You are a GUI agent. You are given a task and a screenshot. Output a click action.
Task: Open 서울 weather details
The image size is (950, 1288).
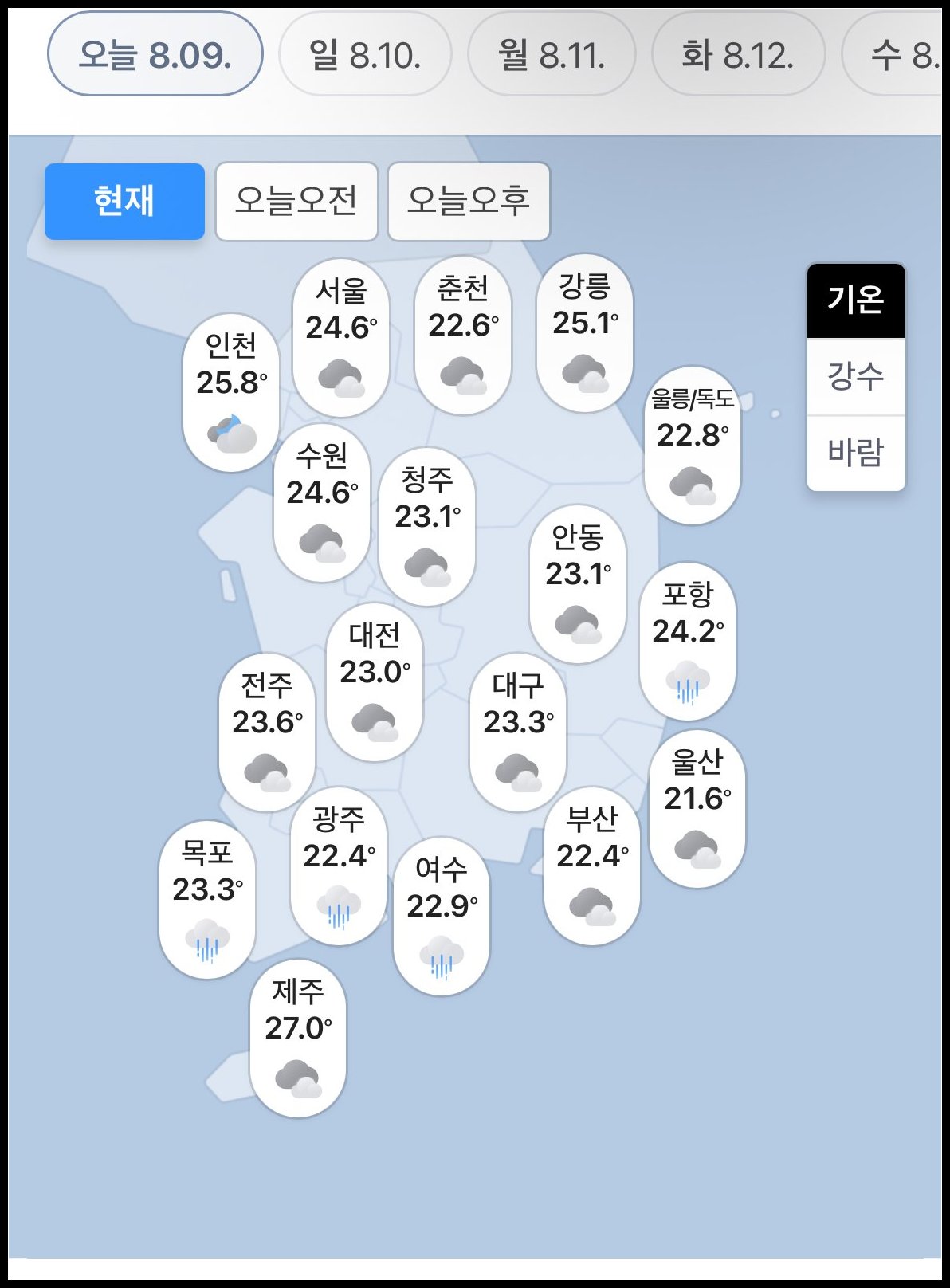pyautogui.click(x=341, y=337)
